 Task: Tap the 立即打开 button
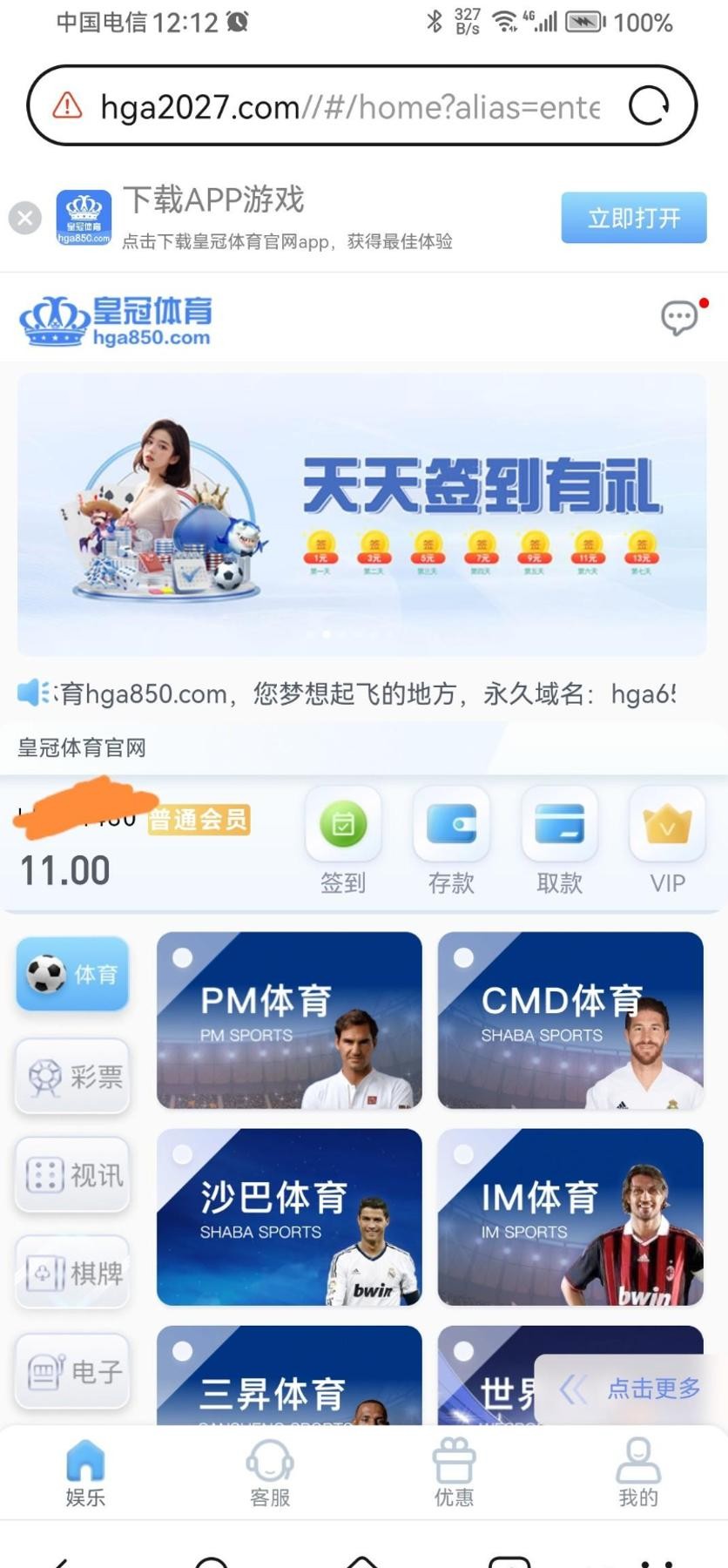tap(633, 218)
